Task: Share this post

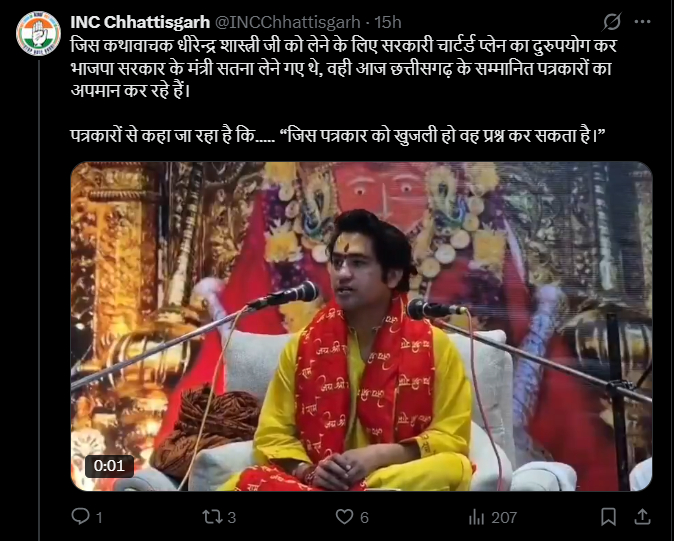Action: (642, 517)
